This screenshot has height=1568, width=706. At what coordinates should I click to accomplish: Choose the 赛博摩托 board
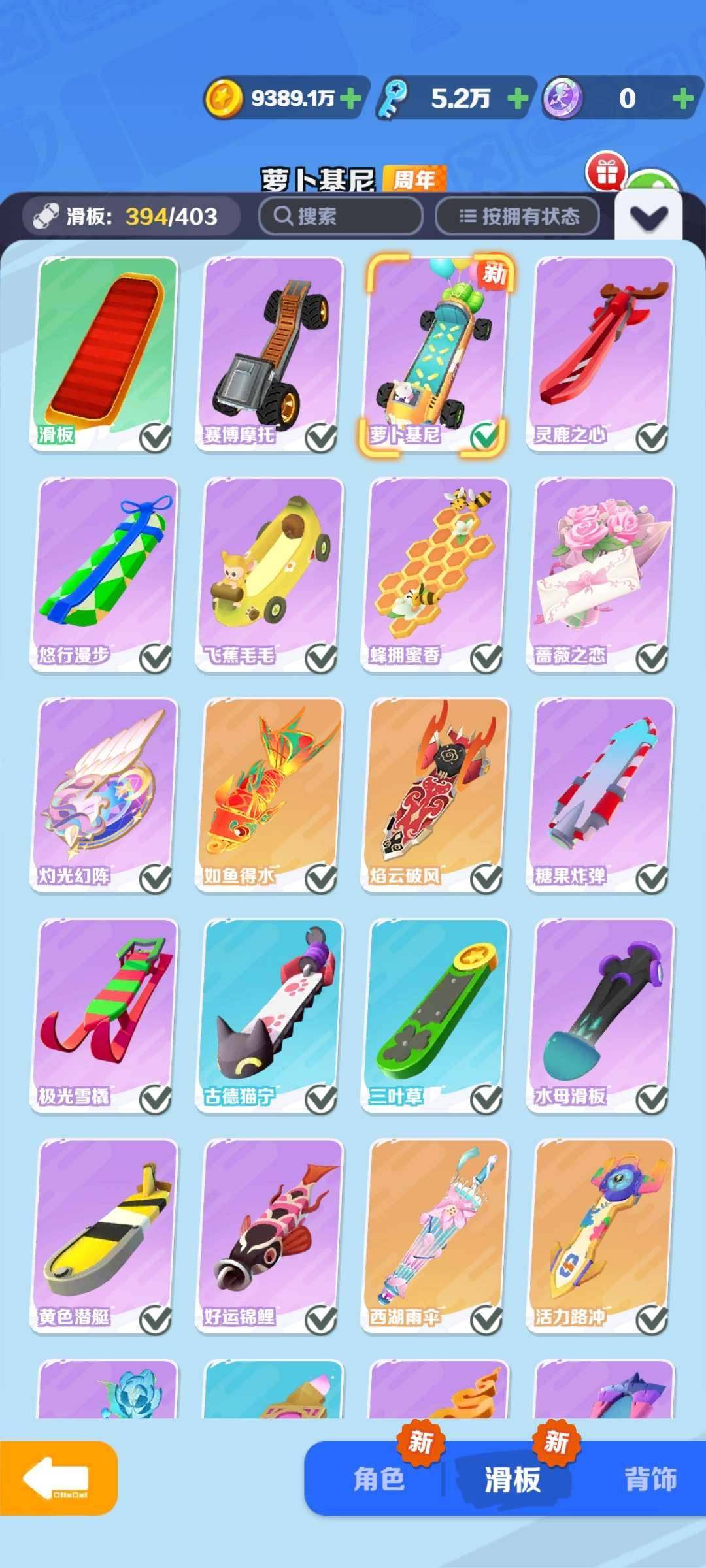pyautogui.click(x=270, y=353)
